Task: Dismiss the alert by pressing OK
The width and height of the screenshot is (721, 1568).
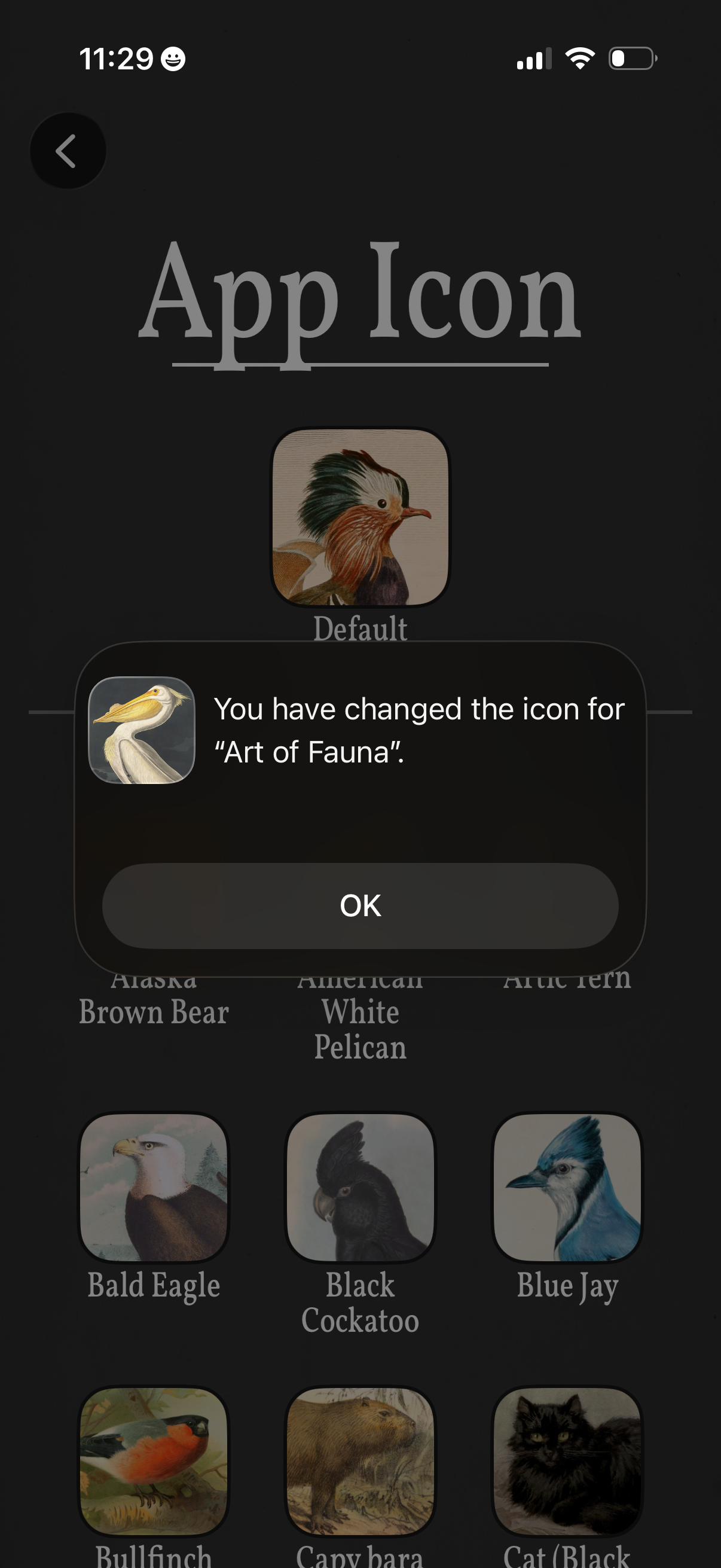Action: 360,906
